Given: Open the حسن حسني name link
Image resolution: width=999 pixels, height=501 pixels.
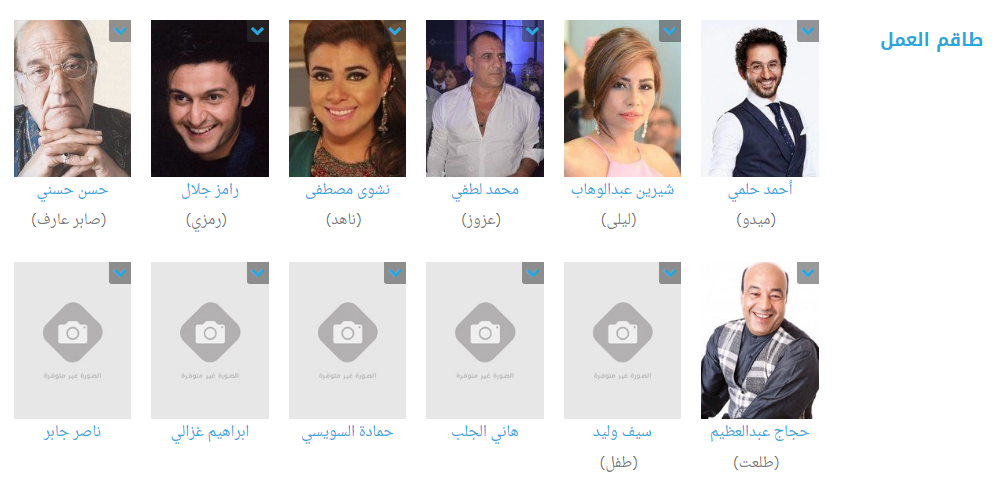Looking at the screenshot, I should (72, 191).
